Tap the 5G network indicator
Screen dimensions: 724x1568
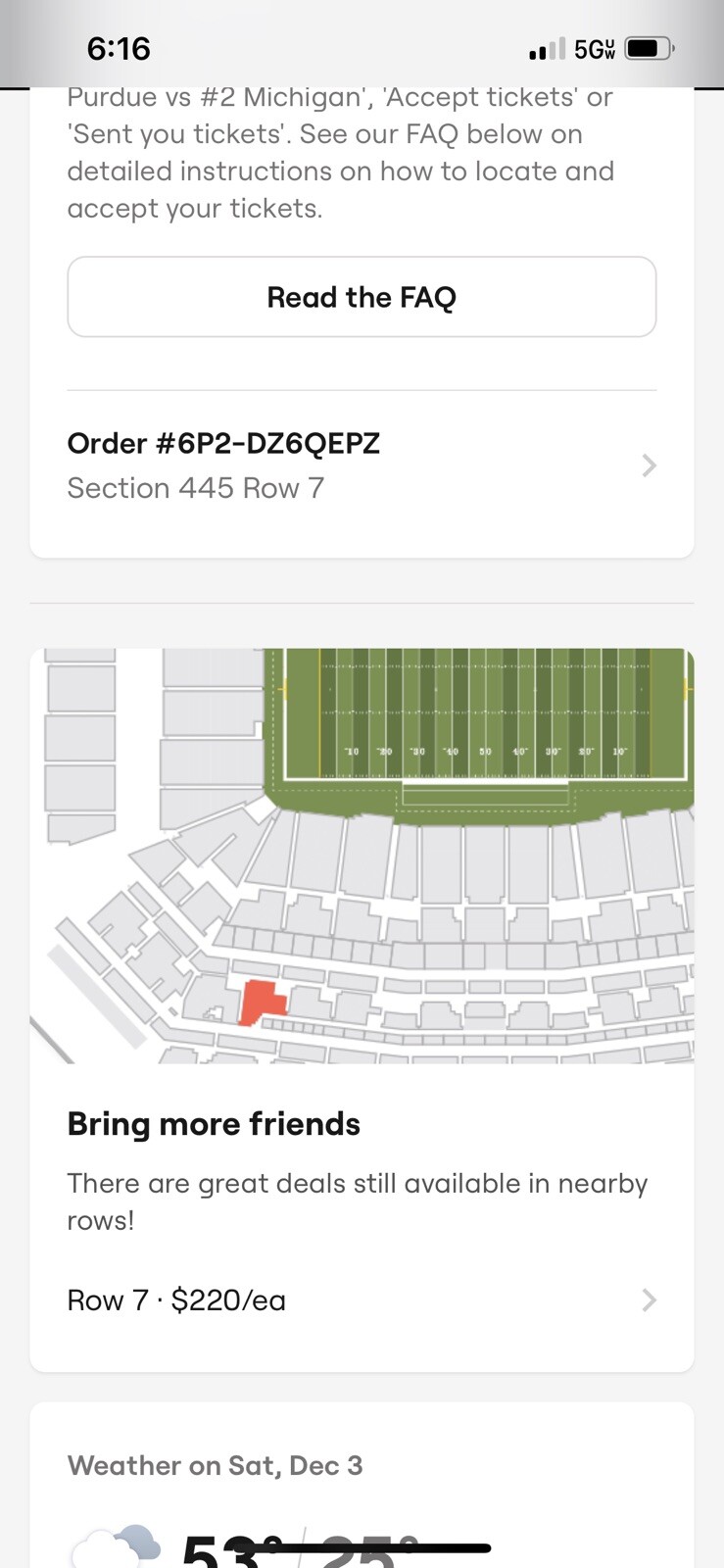[596, 47]
